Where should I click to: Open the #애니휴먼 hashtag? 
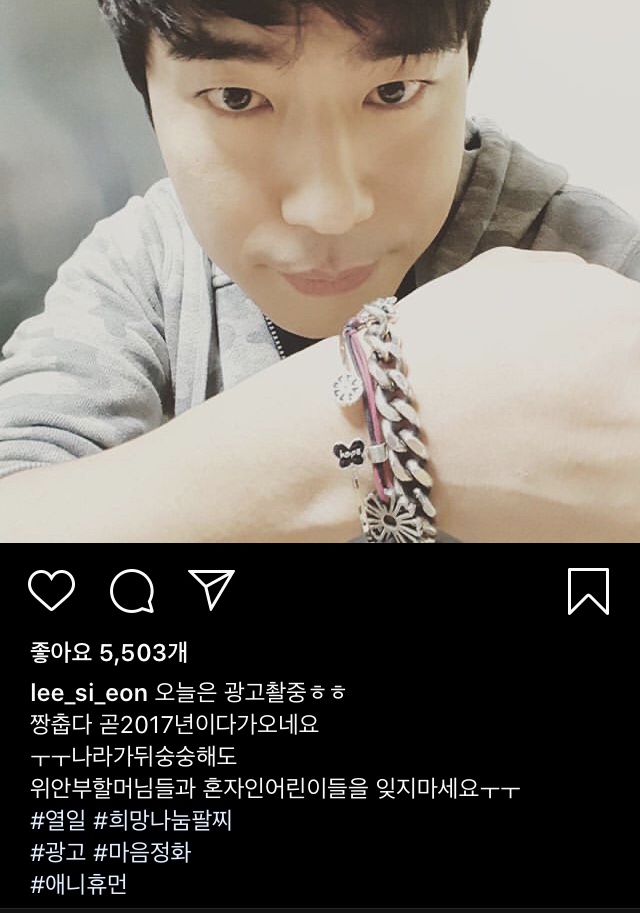(x=79, y=884)
